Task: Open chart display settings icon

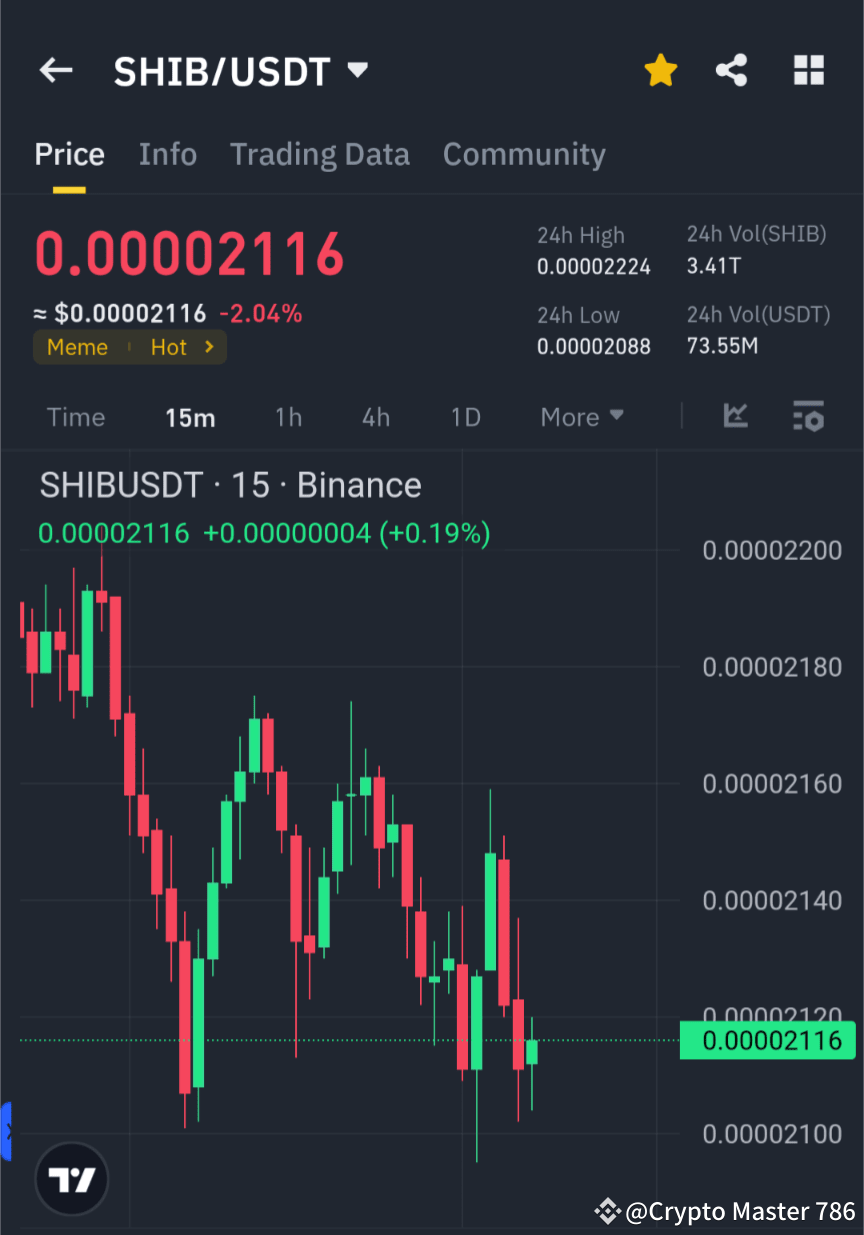Action: point(808,416)
